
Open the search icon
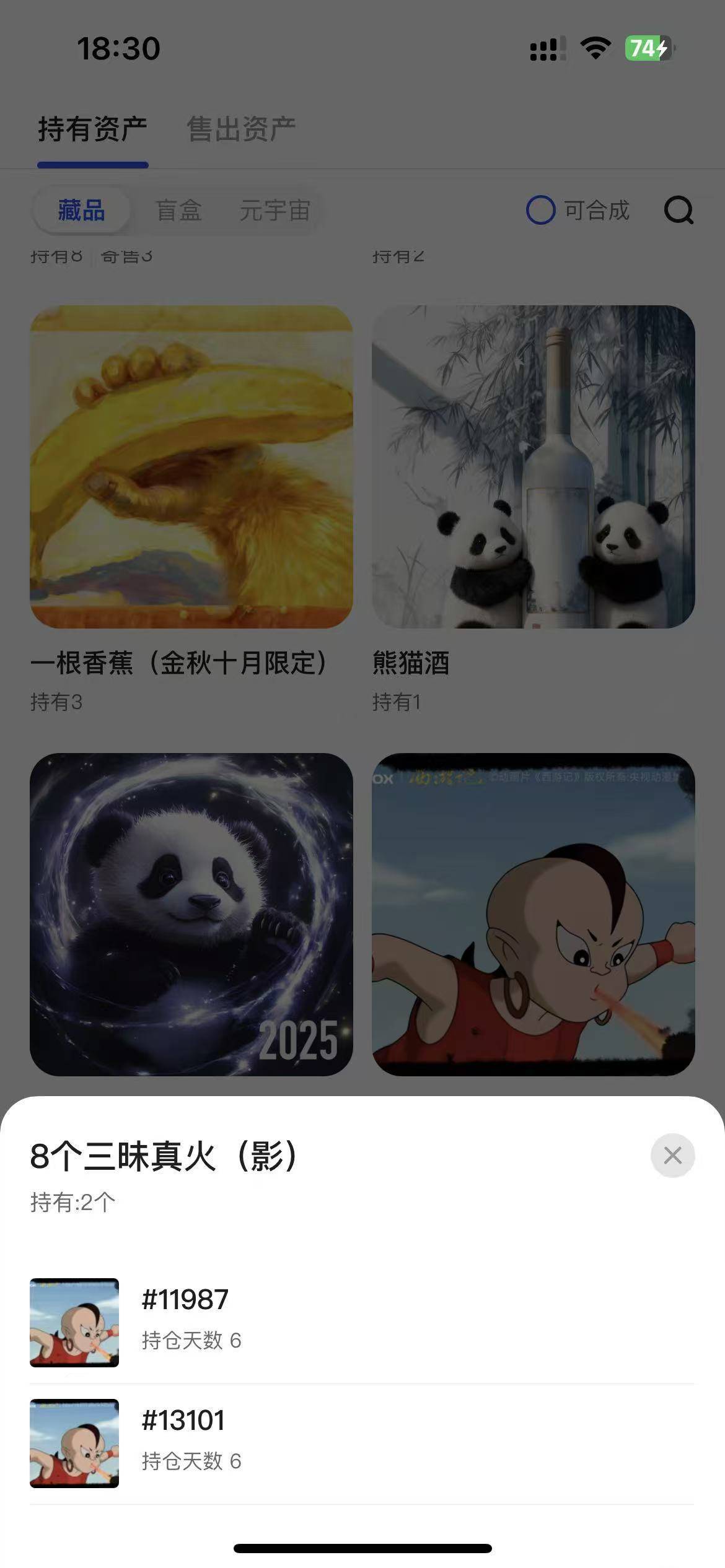(x=679, y=211)
